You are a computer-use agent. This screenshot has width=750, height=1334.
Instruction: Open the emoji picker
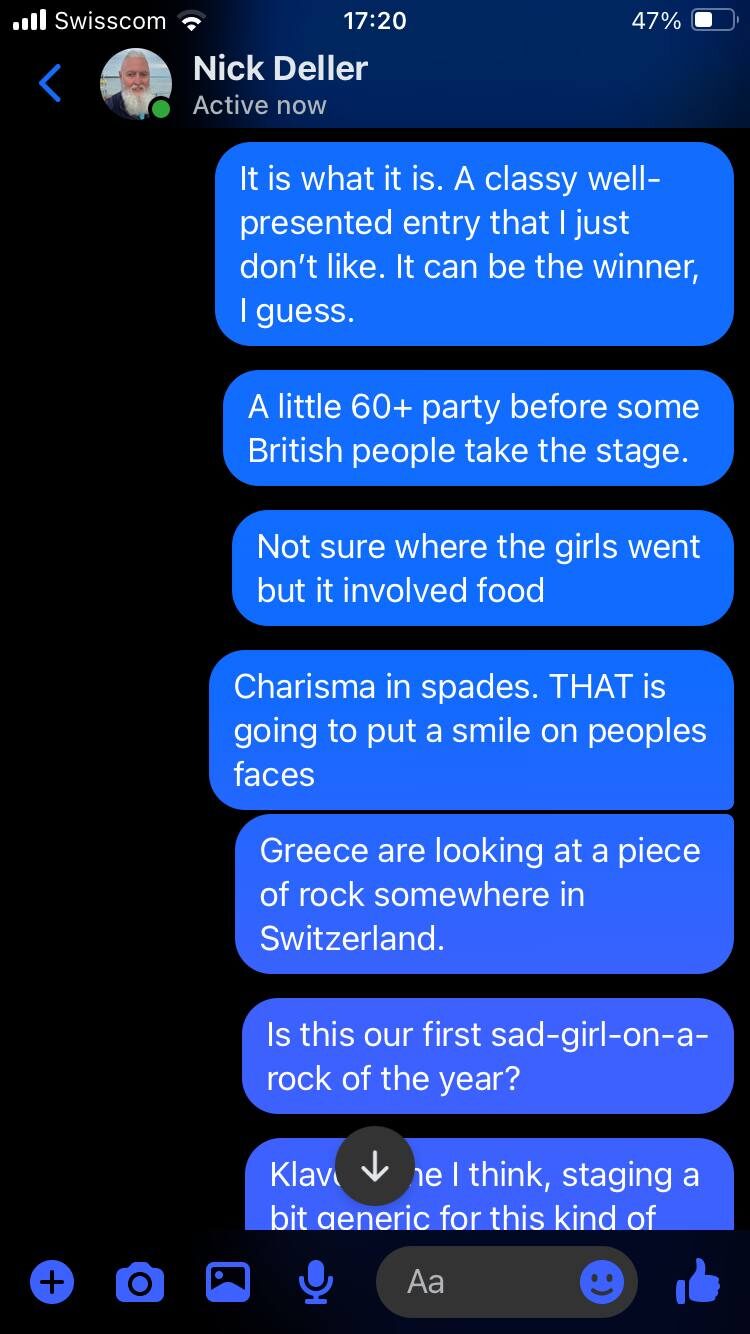(602, 1281)
